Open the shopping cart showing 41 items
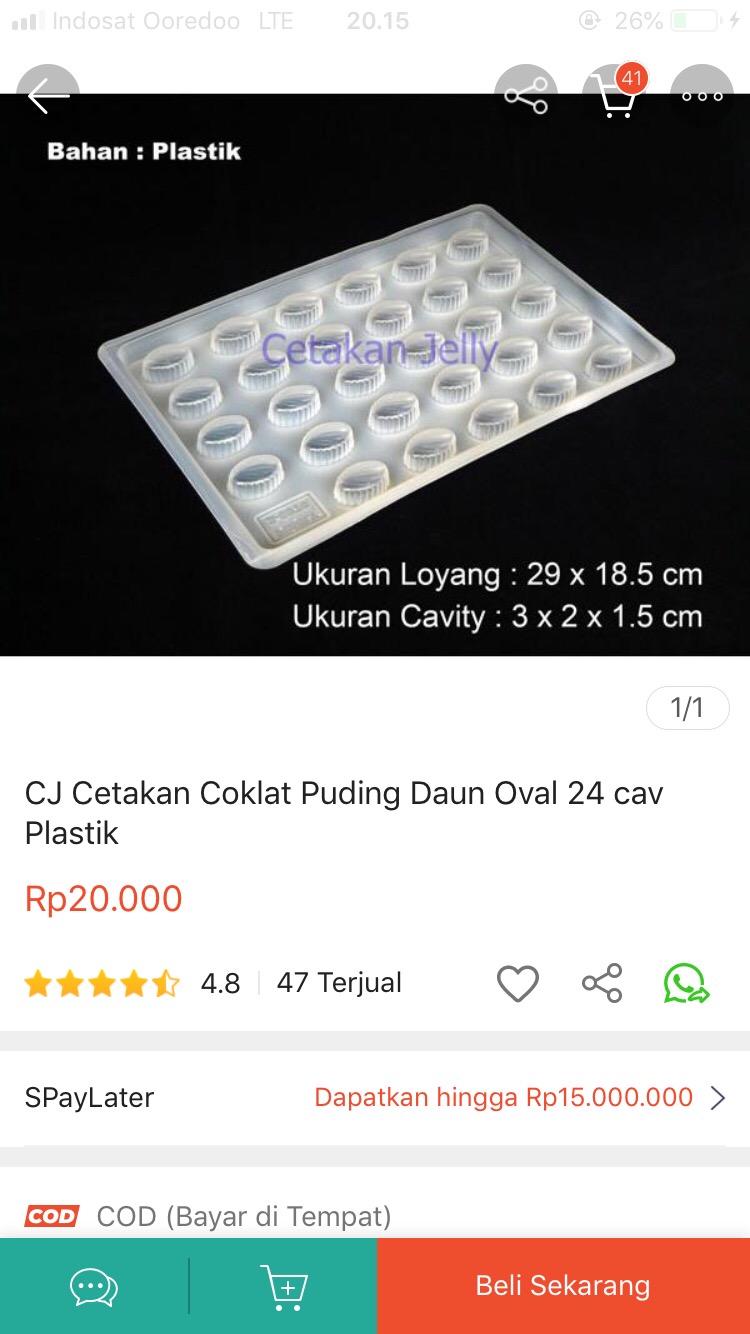 click(614, 97)
